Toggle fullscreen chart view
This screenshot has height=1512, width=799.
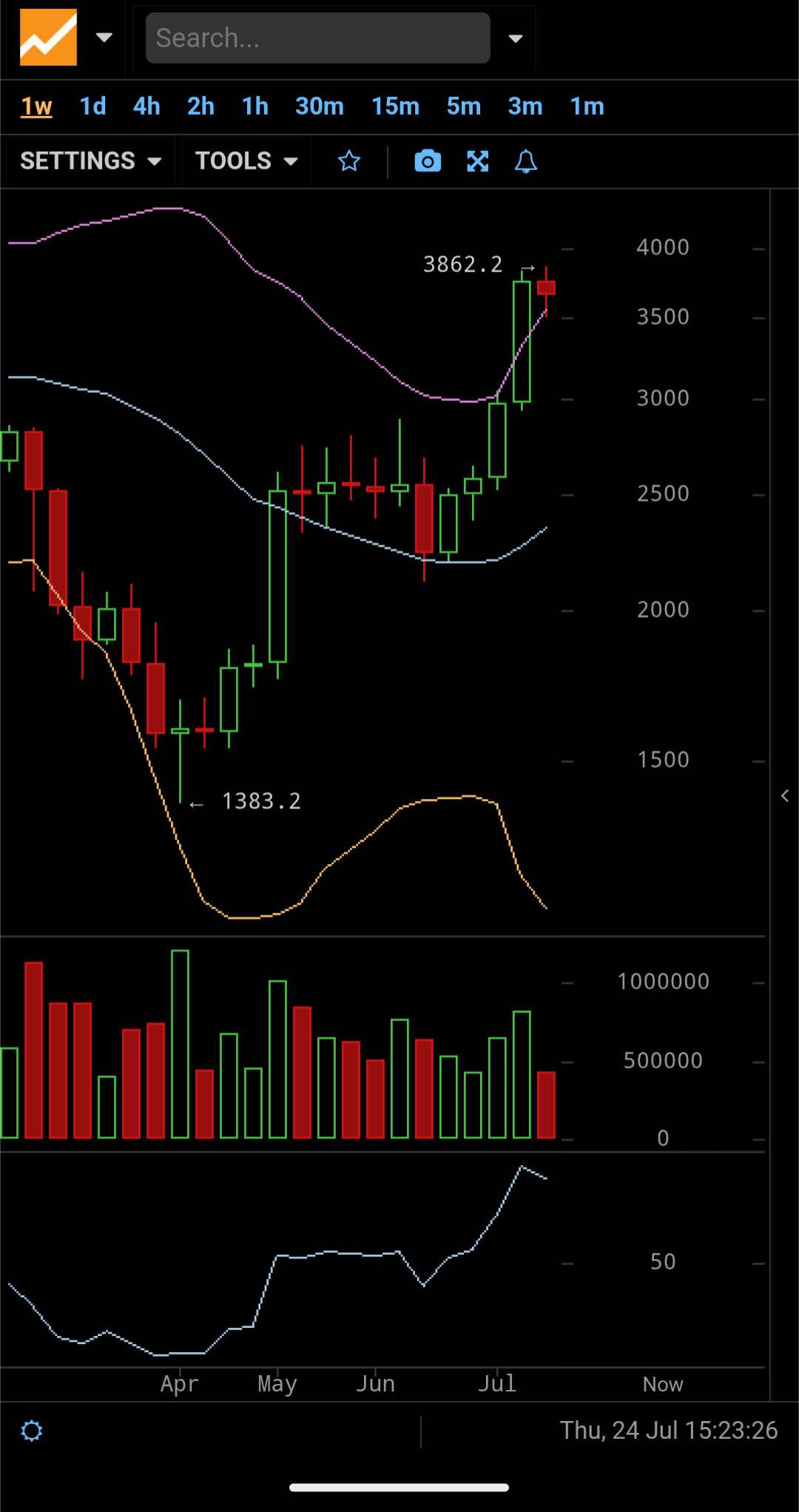pos(478,161)
